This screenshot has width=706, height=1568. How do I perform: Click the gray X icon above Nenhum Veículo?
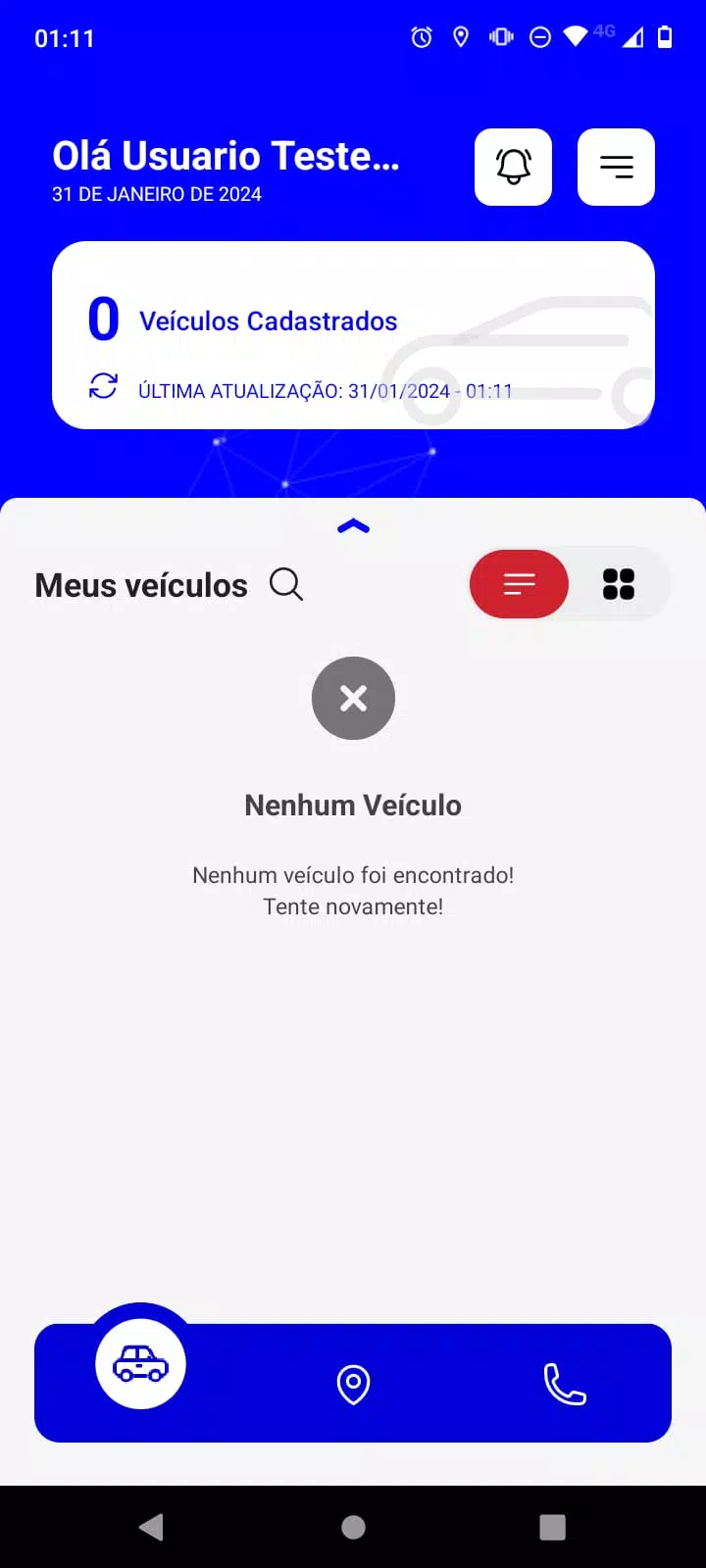(x=353, y=698)
